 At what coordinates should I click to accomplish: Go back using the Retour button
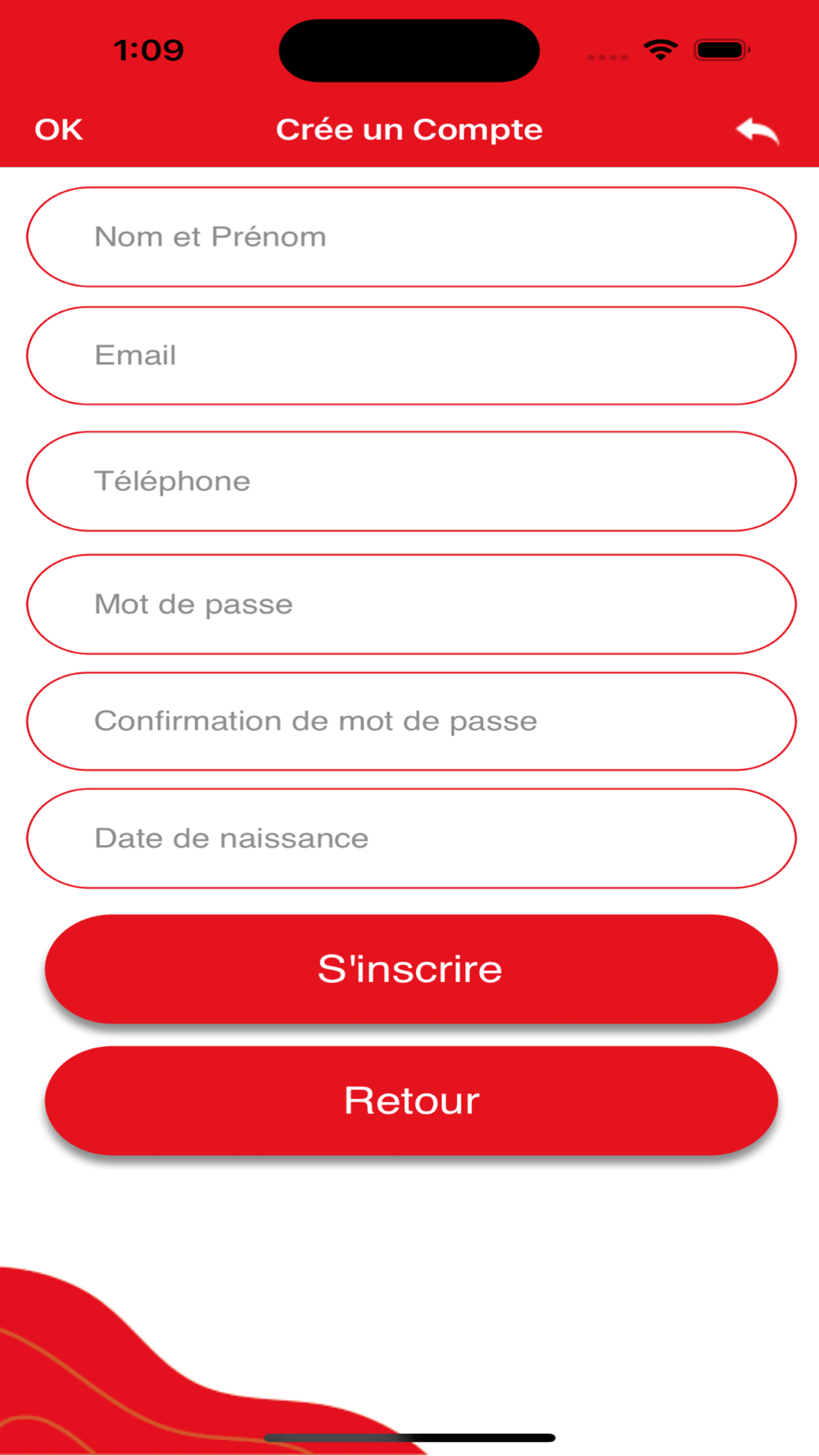pyautogui.click(x=411, y=1101)
